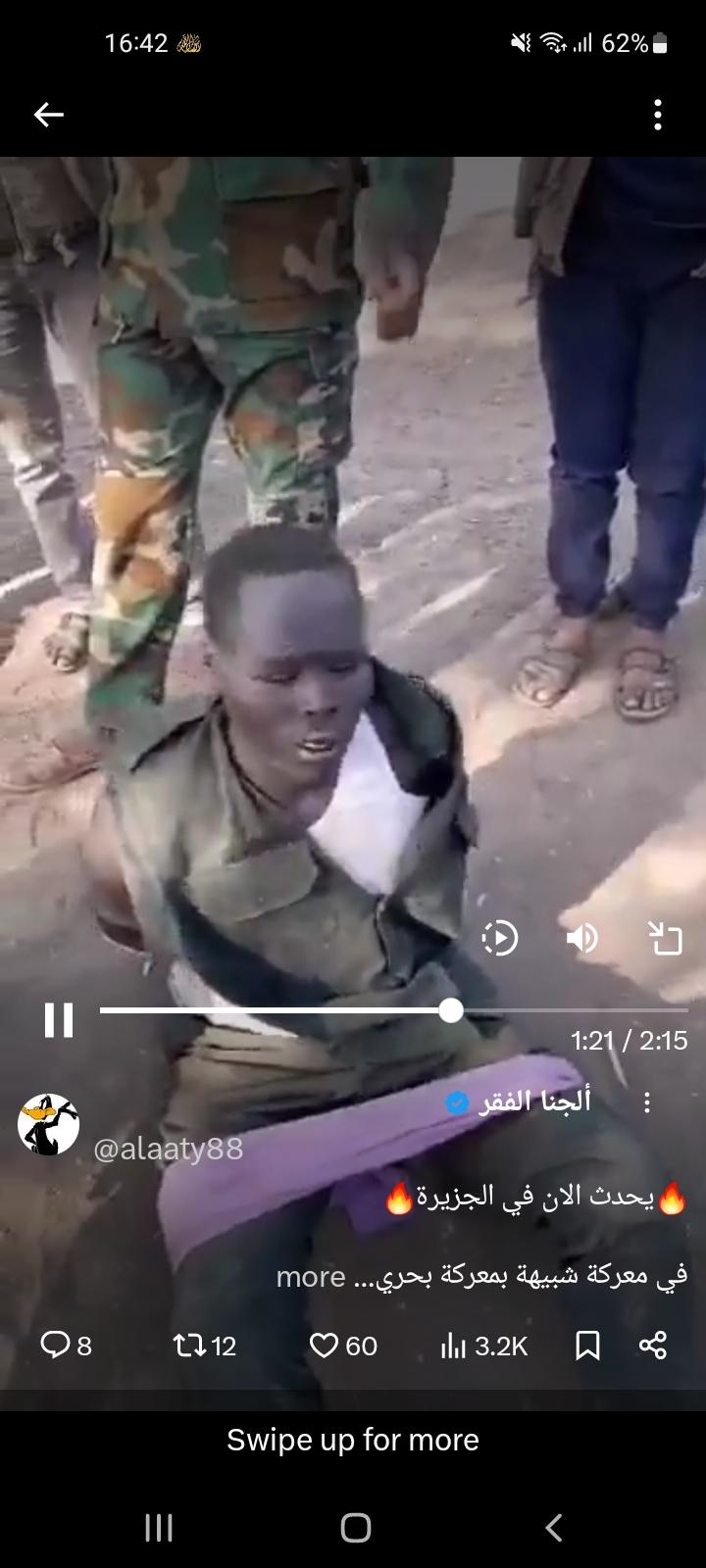Image resolution: width=706 pixels, height=1568 pixels.
Task: Repost this video post
Action: pyautogui.click(x=205, y=1346)
